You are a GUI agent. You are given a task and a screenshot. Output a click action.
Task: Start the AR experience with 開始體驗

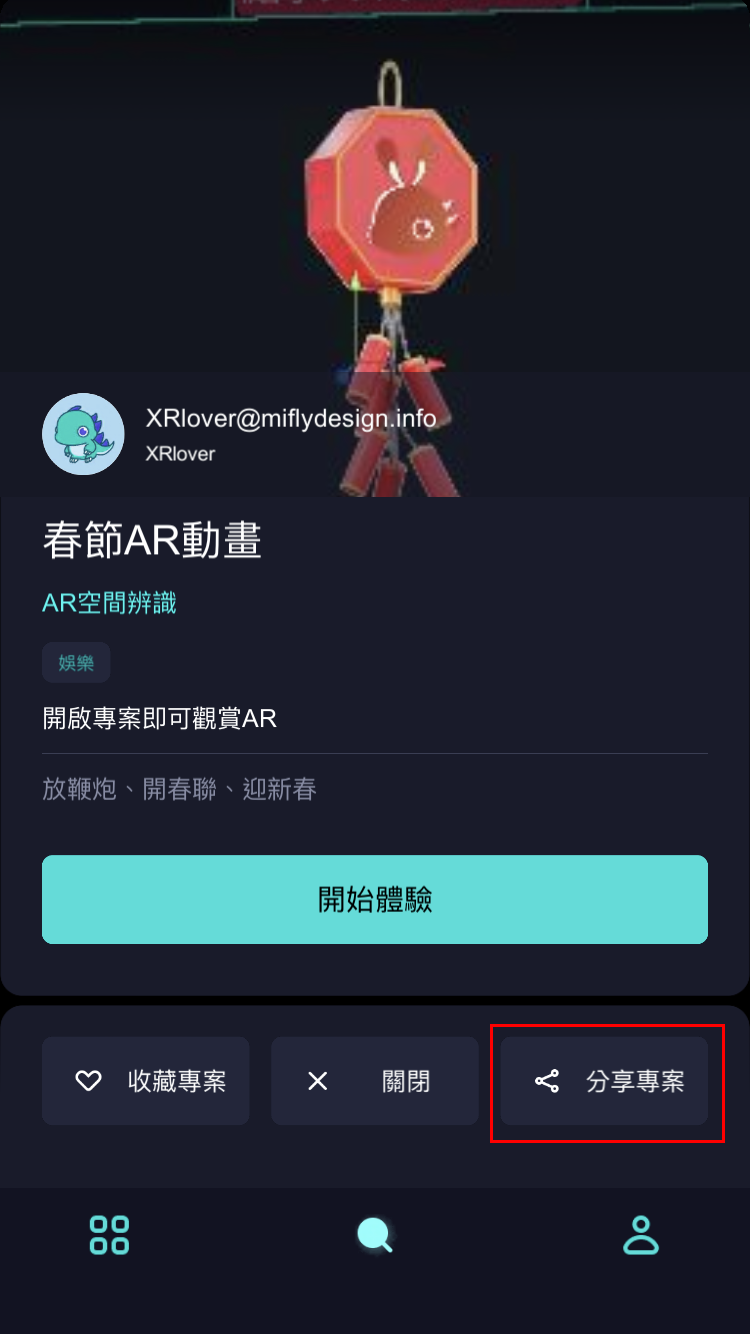click(375, 899)
